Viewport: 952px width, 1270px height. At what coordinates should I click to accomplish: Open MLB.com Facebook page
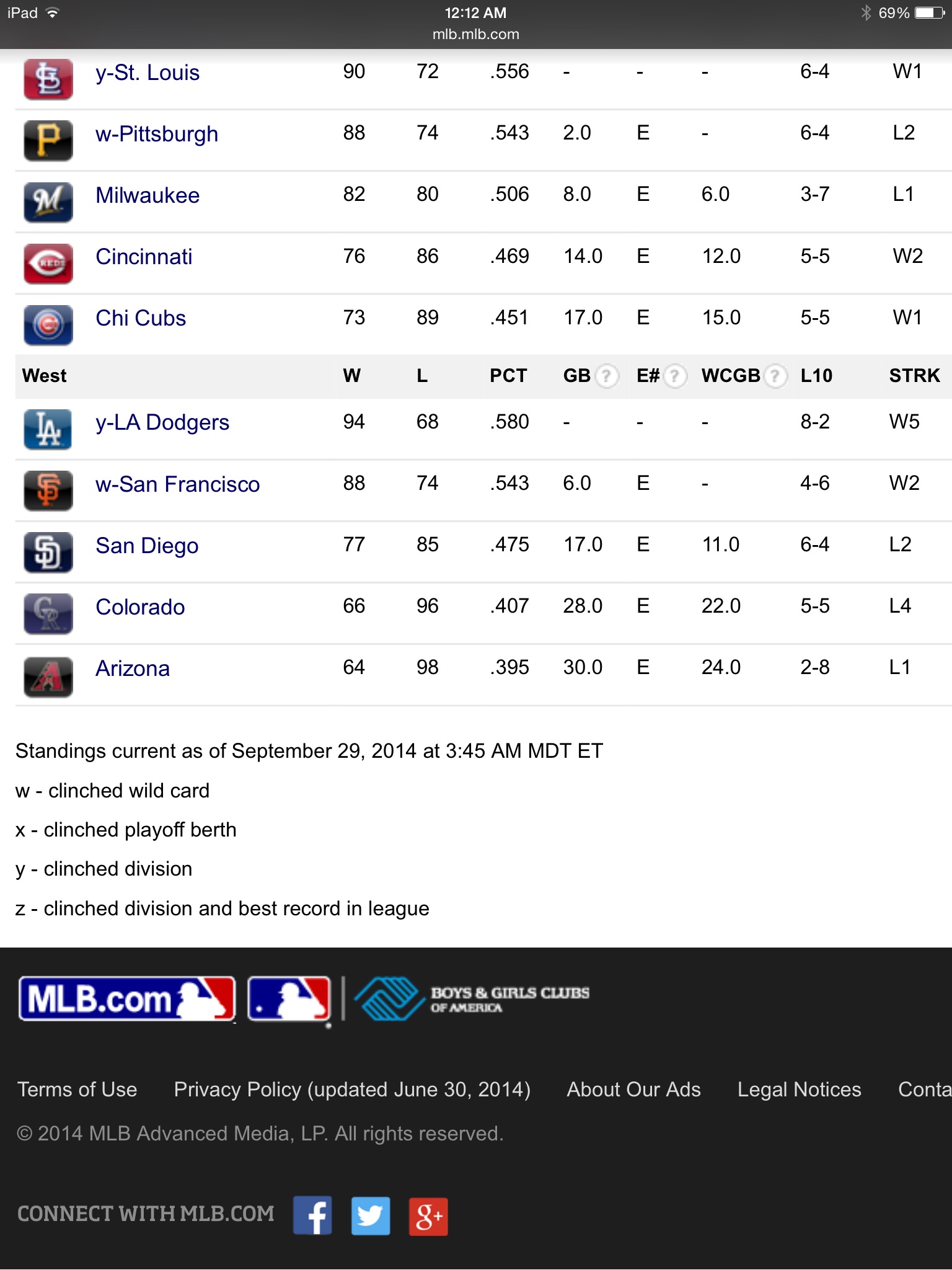tap(312, 1215)
